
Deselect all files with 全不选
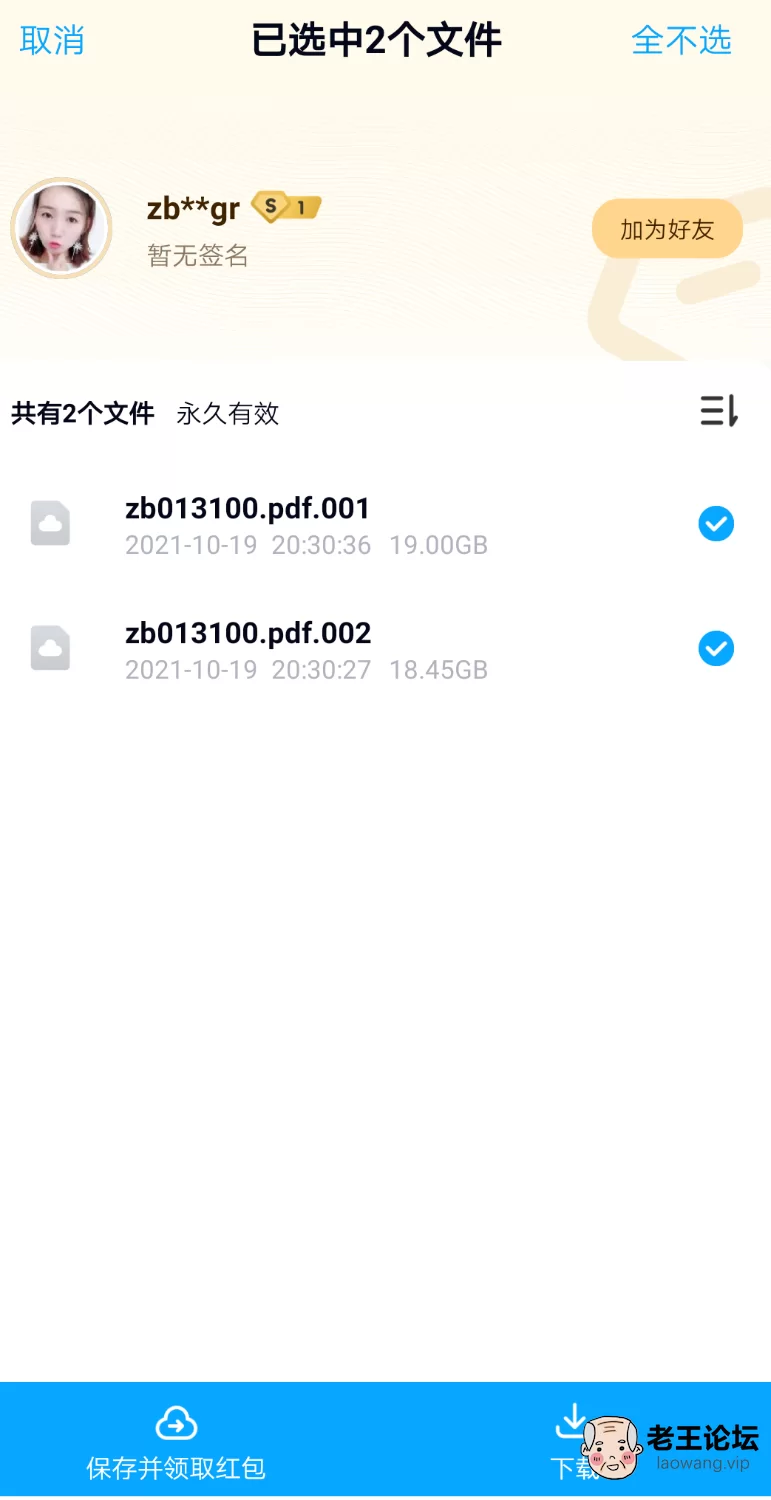(682, 41)
